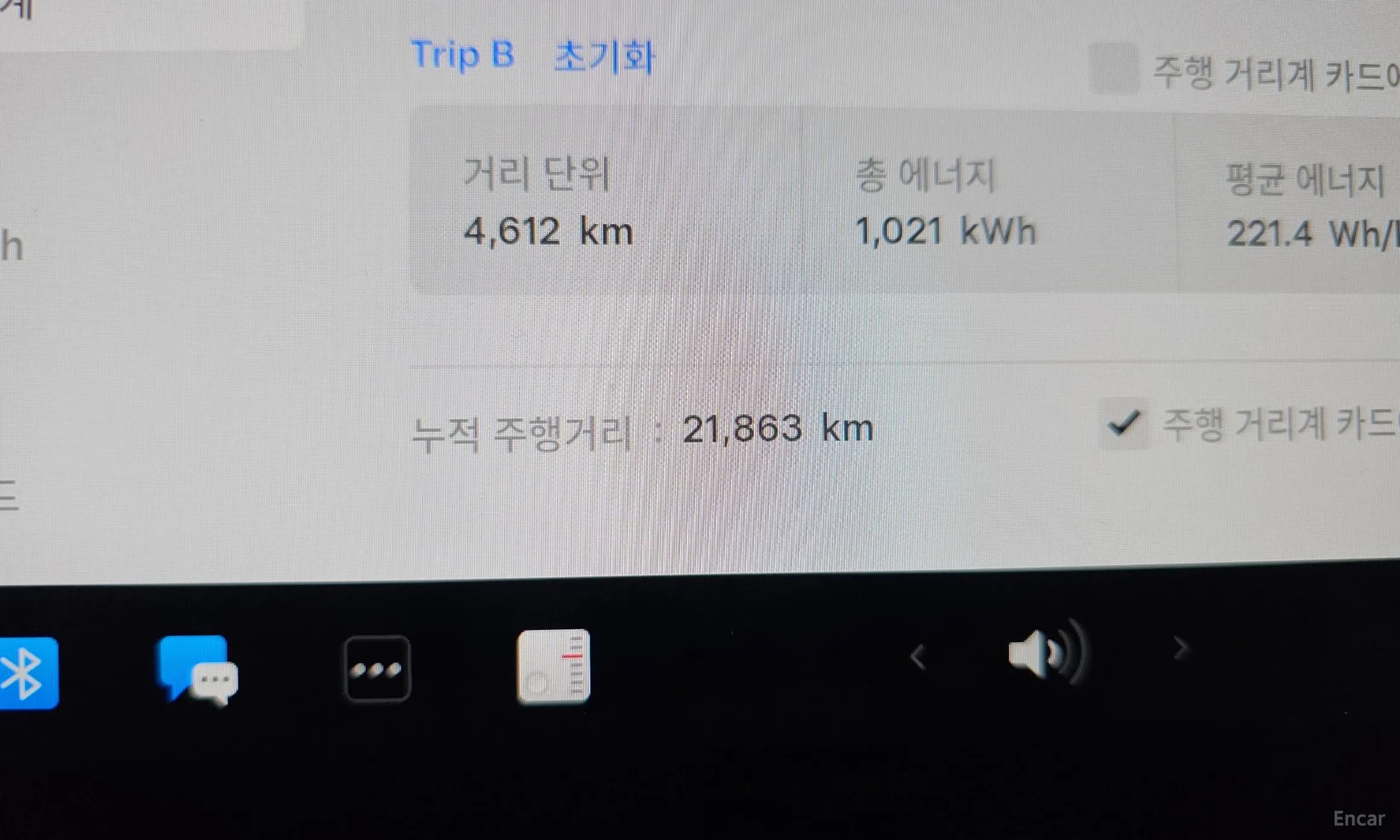1400x840 pixels.
Task: Raise volume with the right chevron
Action: pos(1180,648)
